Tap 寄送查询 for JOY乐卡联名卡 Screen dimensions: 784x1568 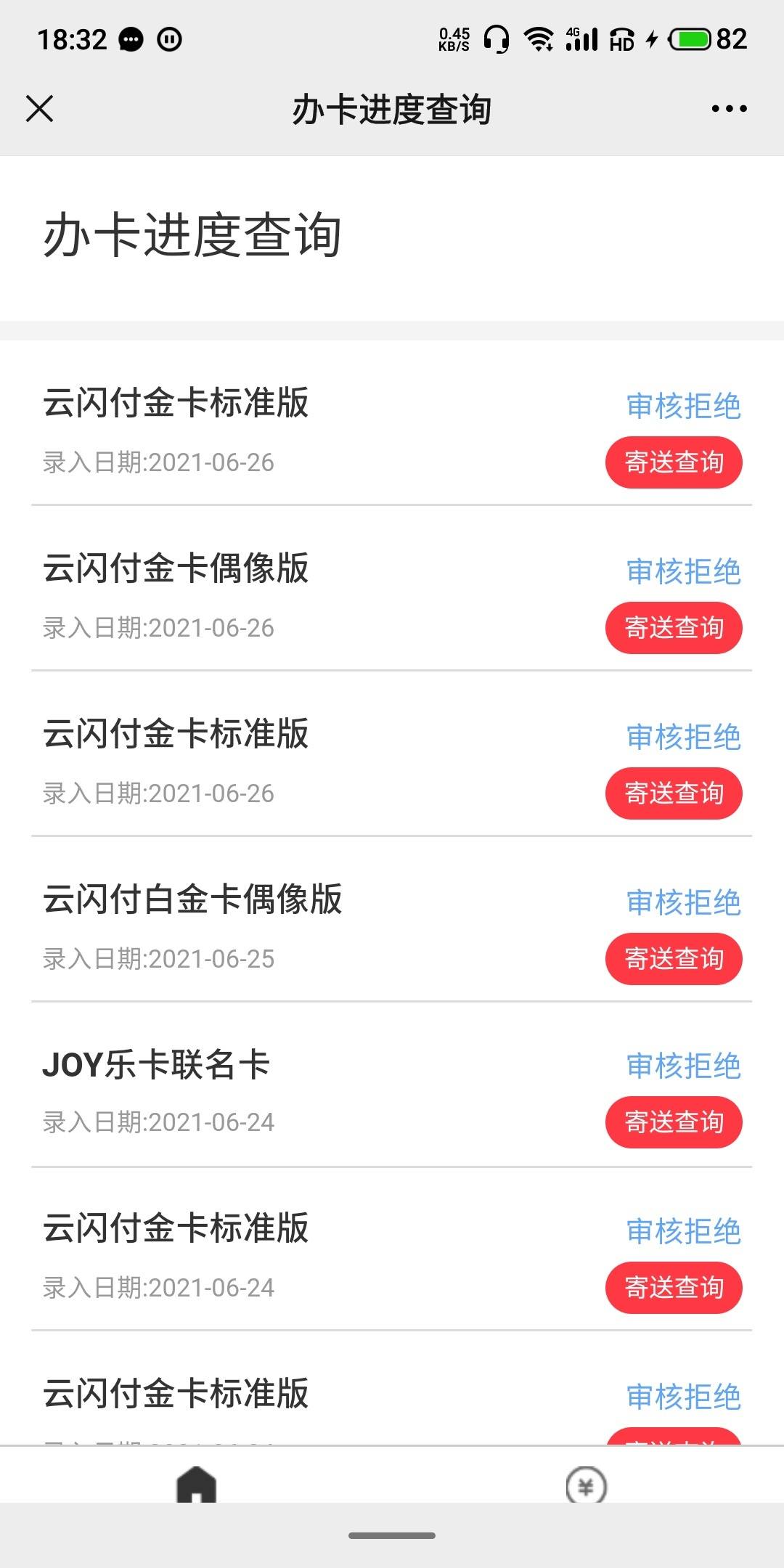click(x=674, y=1122)
